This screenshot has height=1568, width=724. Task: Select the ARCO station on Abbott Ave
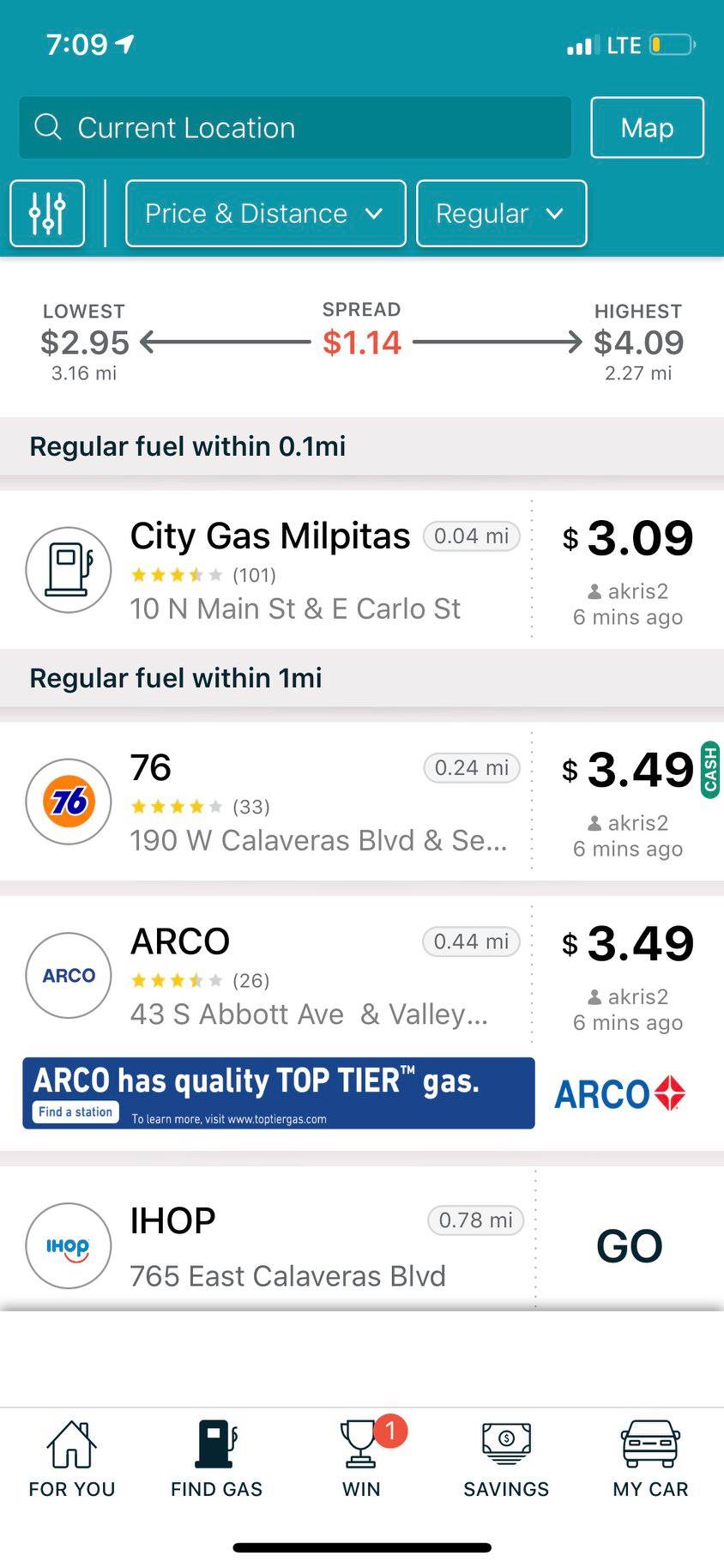tap(270, 975)
